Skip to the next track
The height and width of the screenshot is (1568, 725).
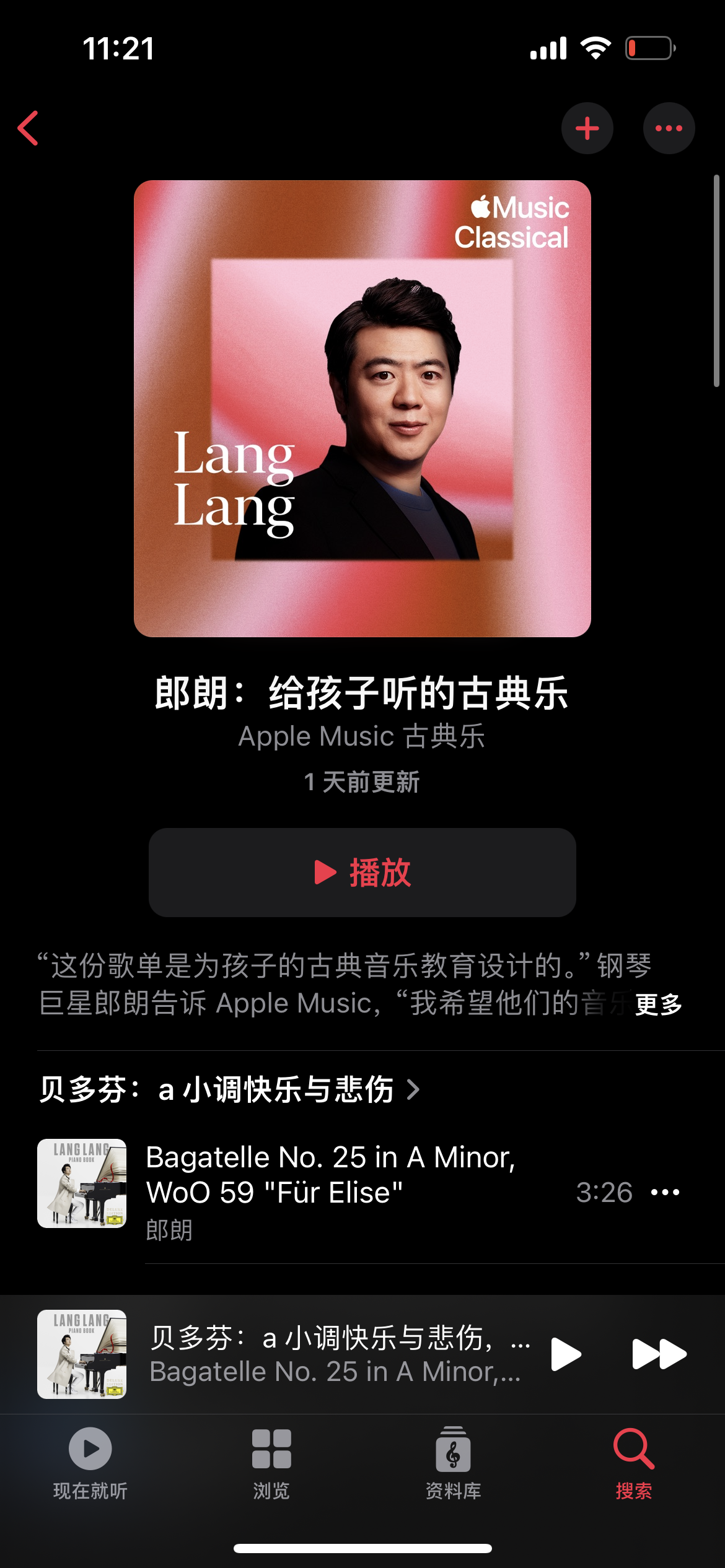tap(659, 1354)
